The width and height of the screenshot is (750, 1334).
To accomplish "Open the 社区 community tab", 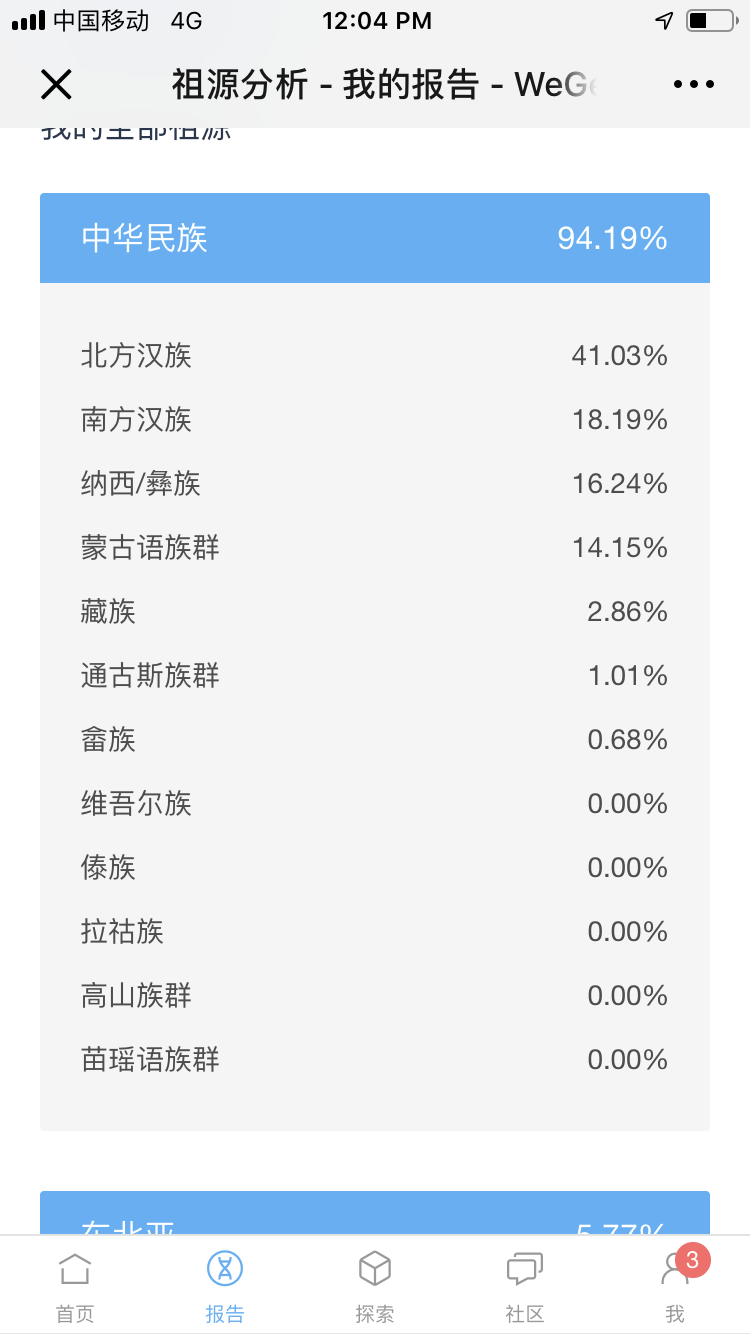I will tap(525, 1286).
